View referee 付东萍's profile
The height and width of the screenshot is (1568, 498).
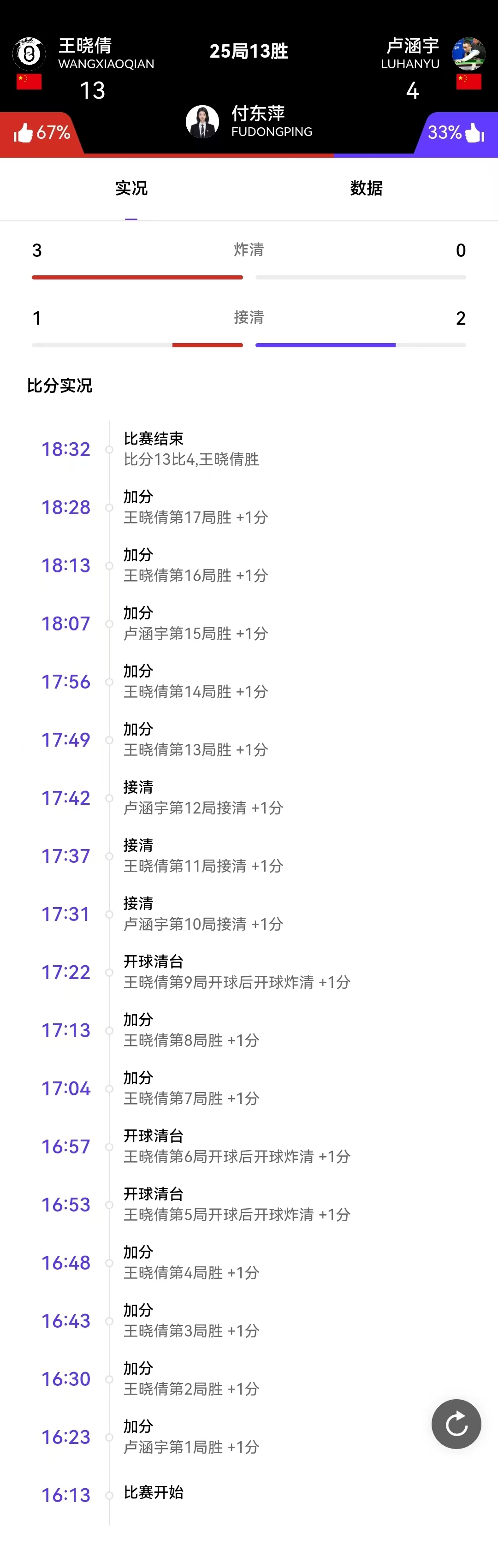[x=203, y=122]
